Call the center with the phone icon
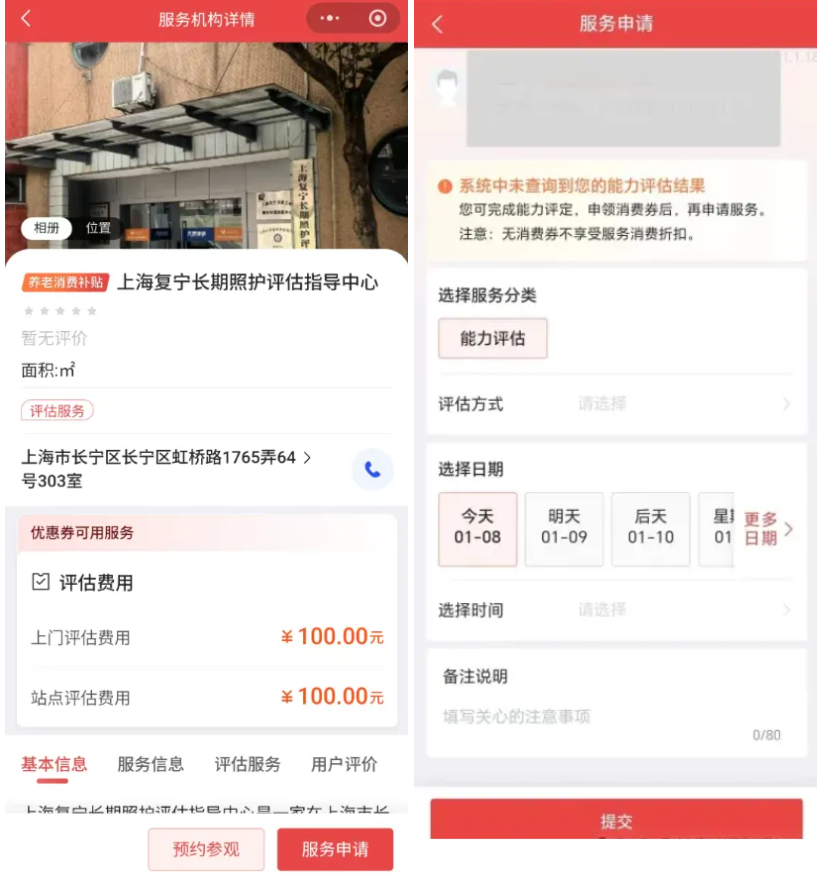Viewport: 819px width, 876px height. [x=372, y=469]
